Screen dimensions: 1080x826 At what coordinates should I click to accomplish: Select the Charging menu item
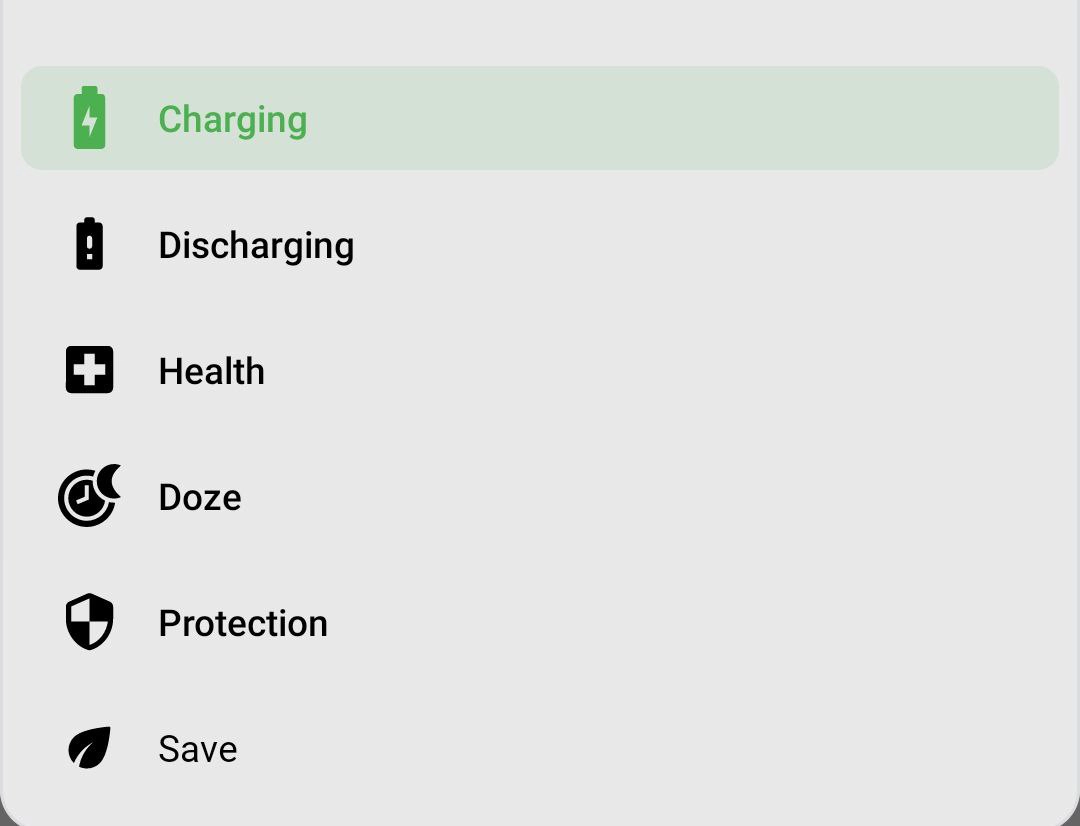pos(232,119)
